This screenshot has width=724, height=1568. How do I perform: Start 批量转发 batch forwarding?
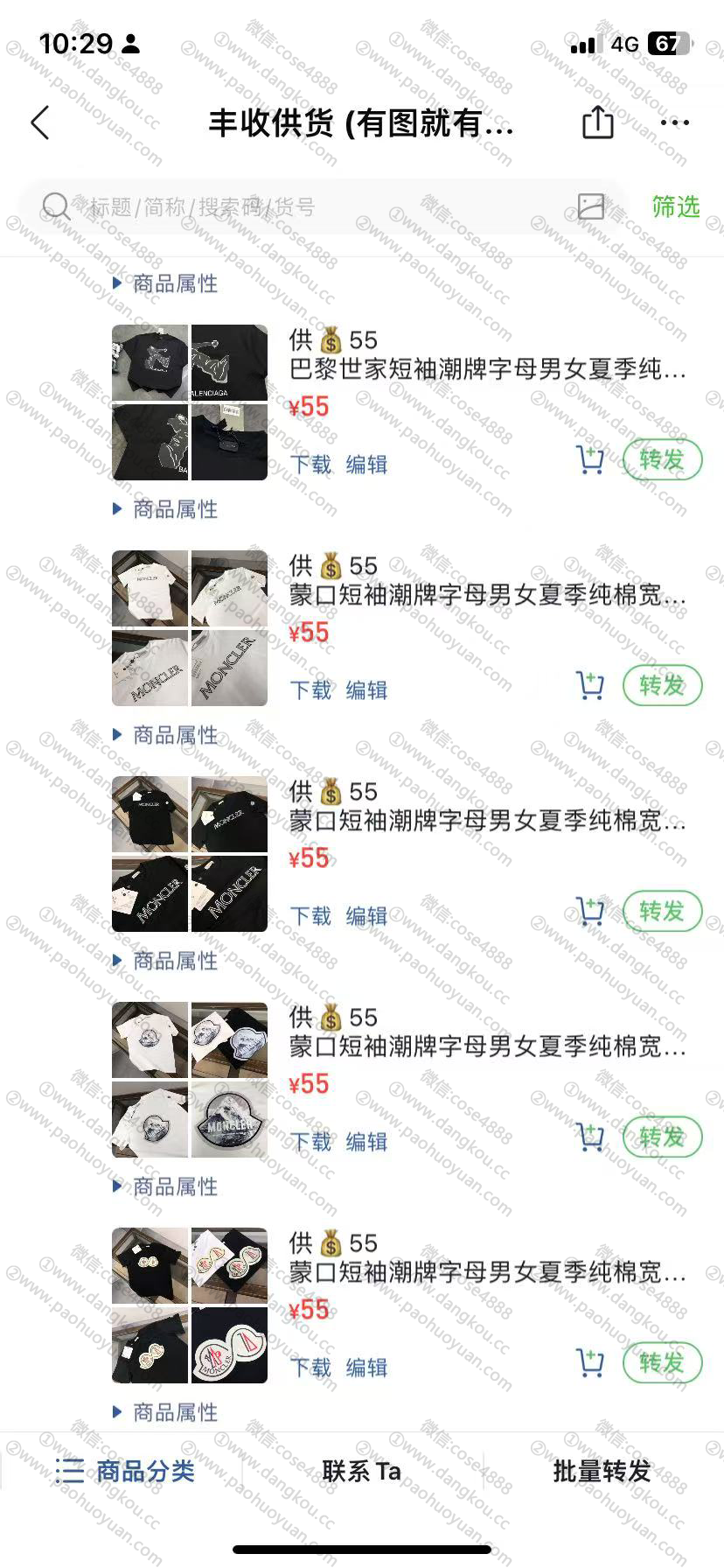[x=602, y=1471]
